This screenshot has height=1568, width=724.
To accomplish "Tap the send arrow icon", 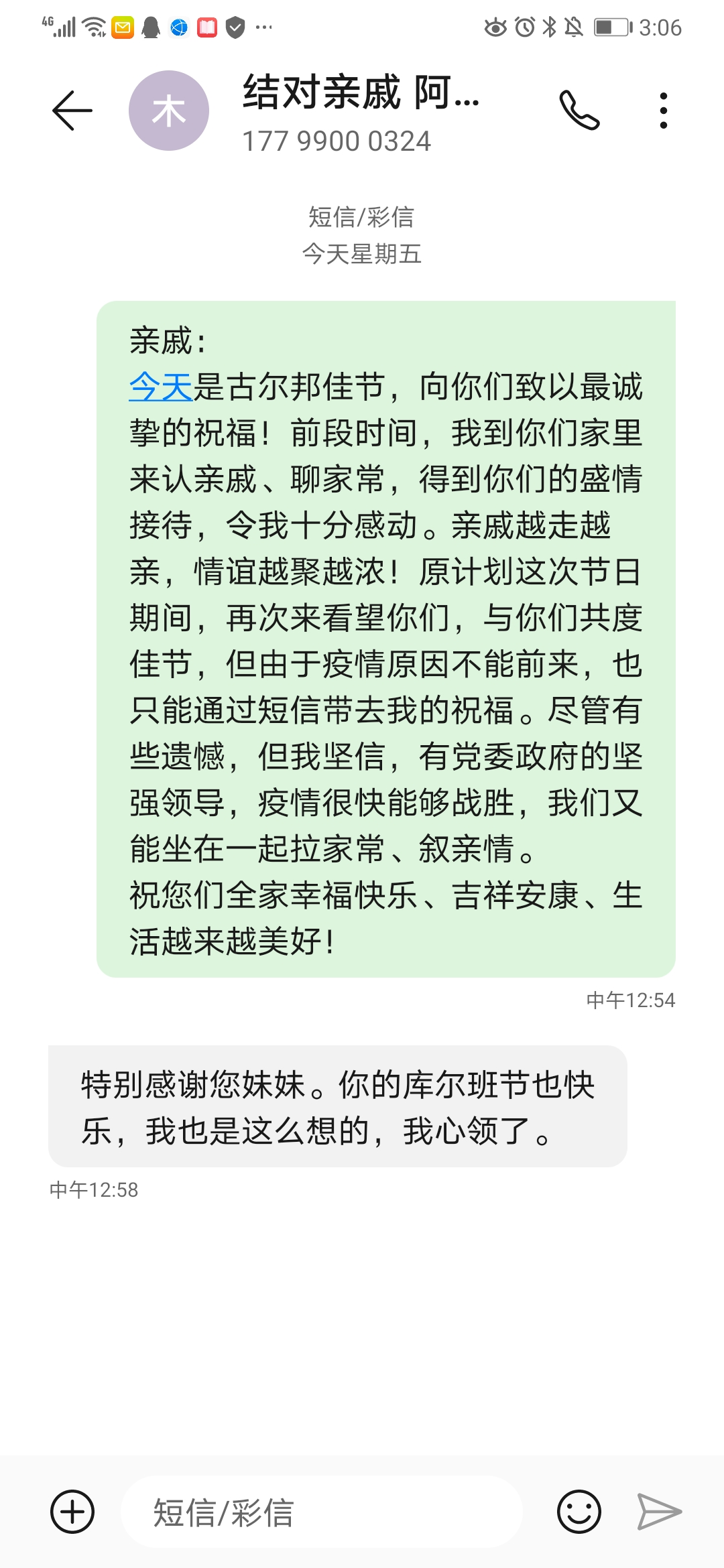I will [x=659, y=1512].
